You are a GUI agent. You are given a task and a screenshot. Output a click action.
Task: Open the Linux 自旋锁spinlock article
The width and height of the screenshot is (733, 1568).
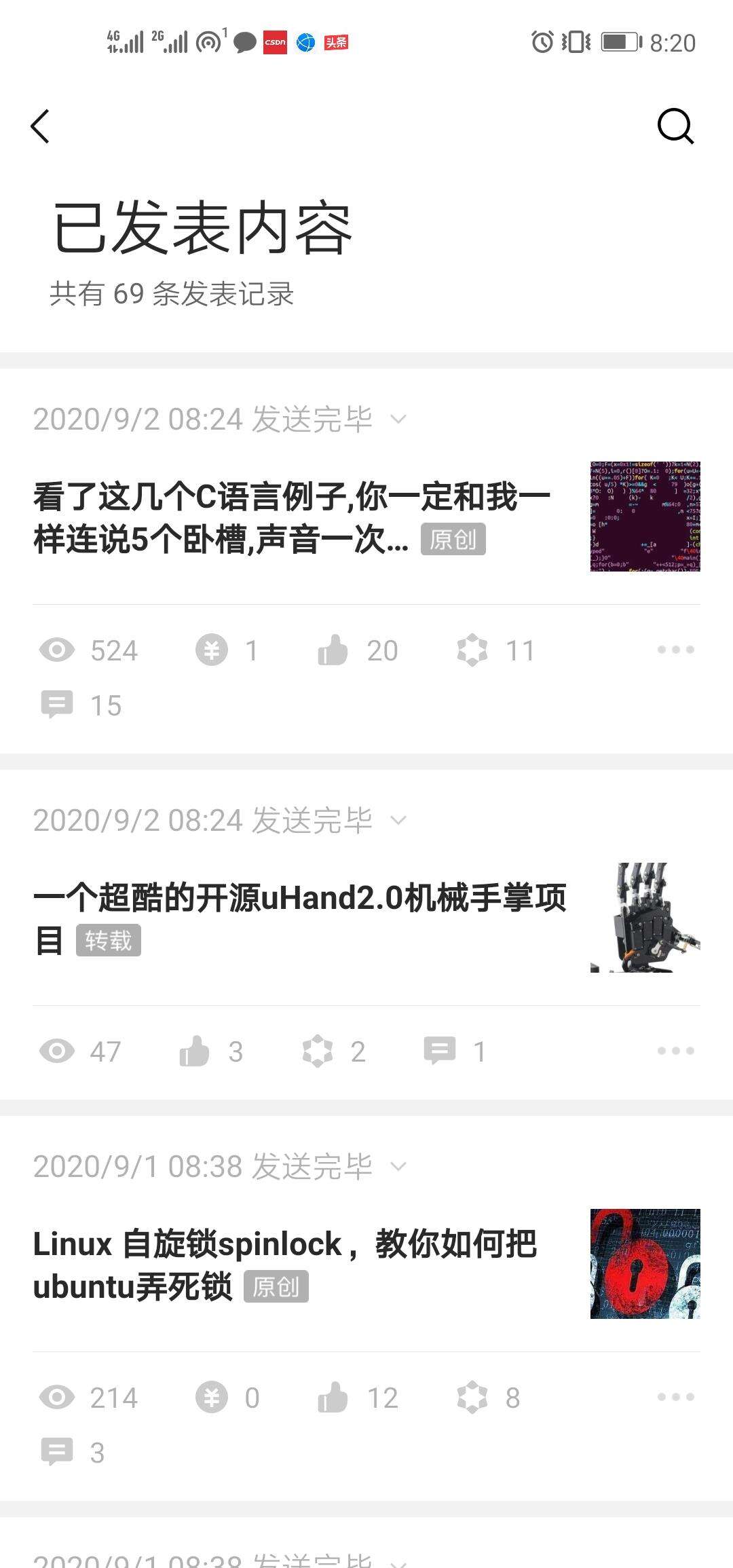(x=285, y=1265)
